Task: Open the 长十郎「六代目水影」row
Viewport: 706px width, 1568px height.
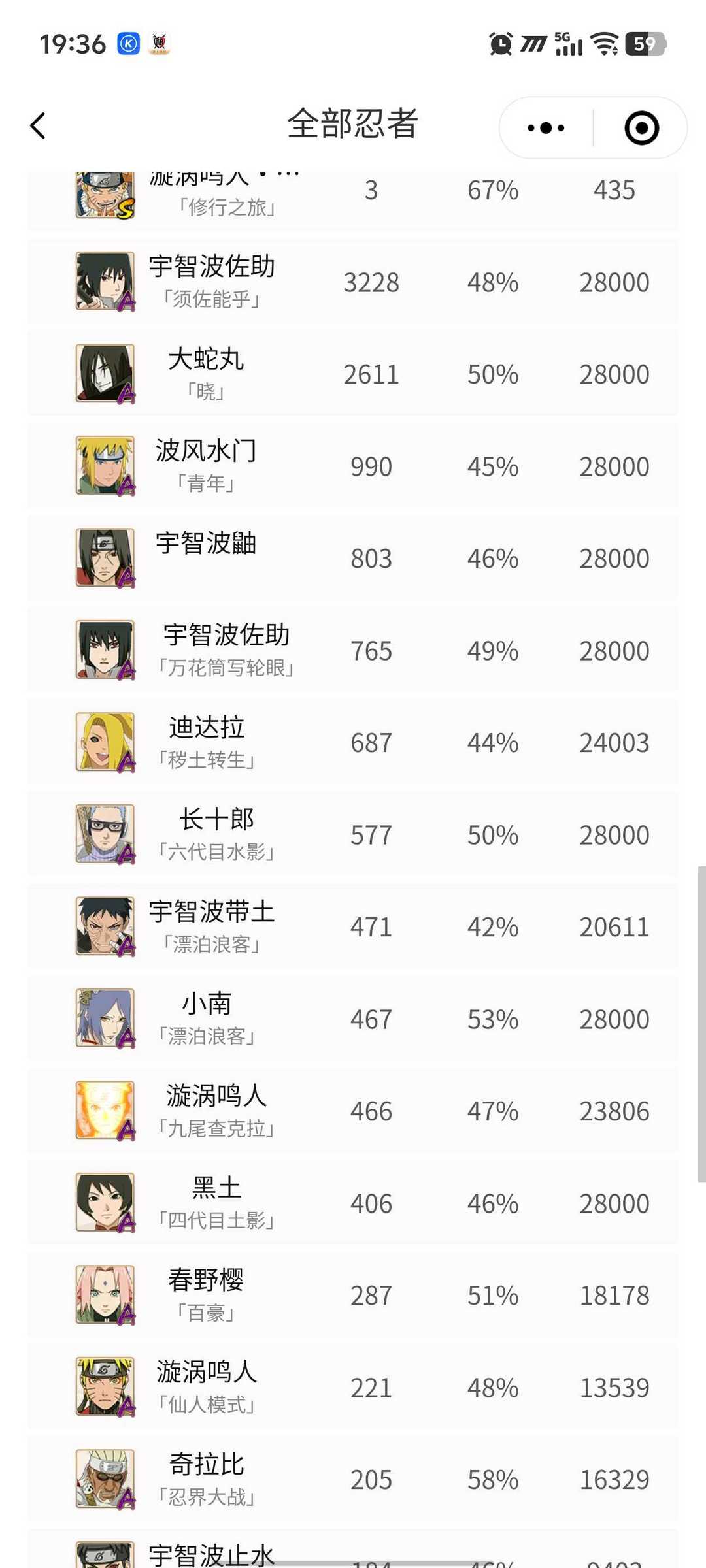Action: (x=353, y=835)
